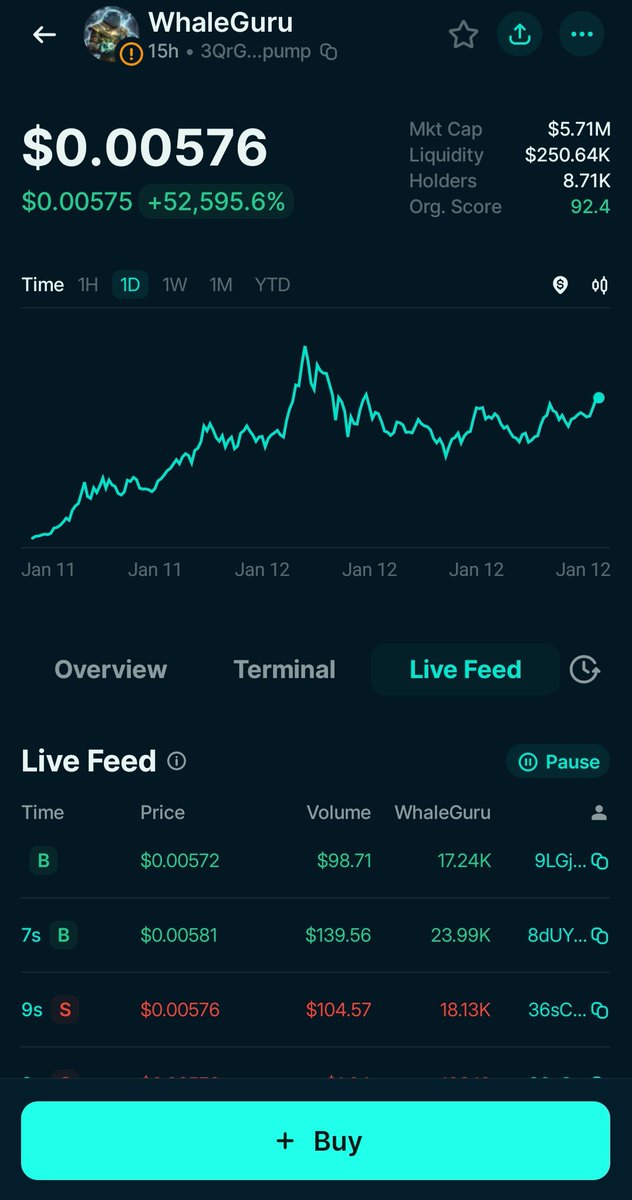This screenshot has width=632, height=1200.
Task: Show the YTD chart range
Action: pyautogui.click(x=272, y=285)
